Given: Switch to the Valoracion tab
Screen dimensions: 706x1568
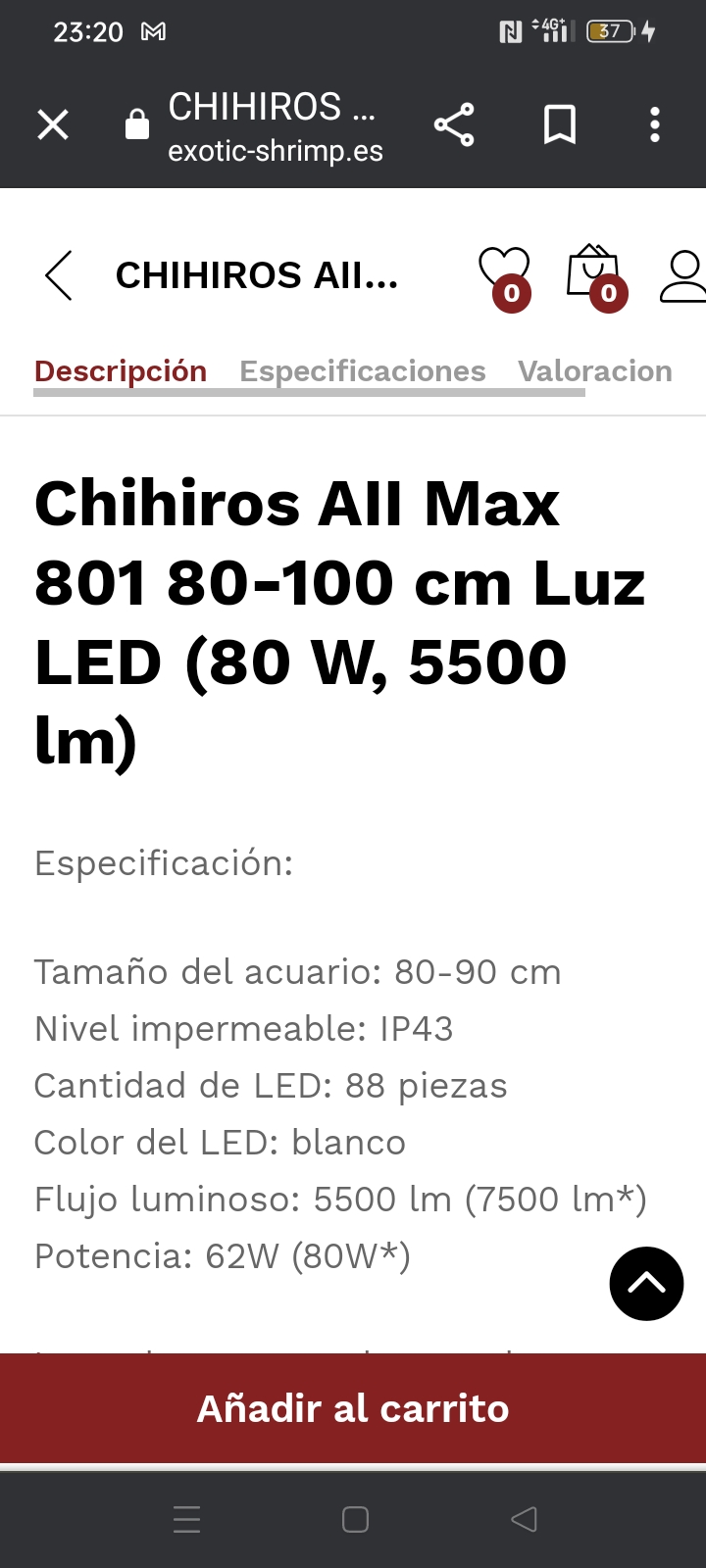Looking at the screenshot, I should (595, 371).
